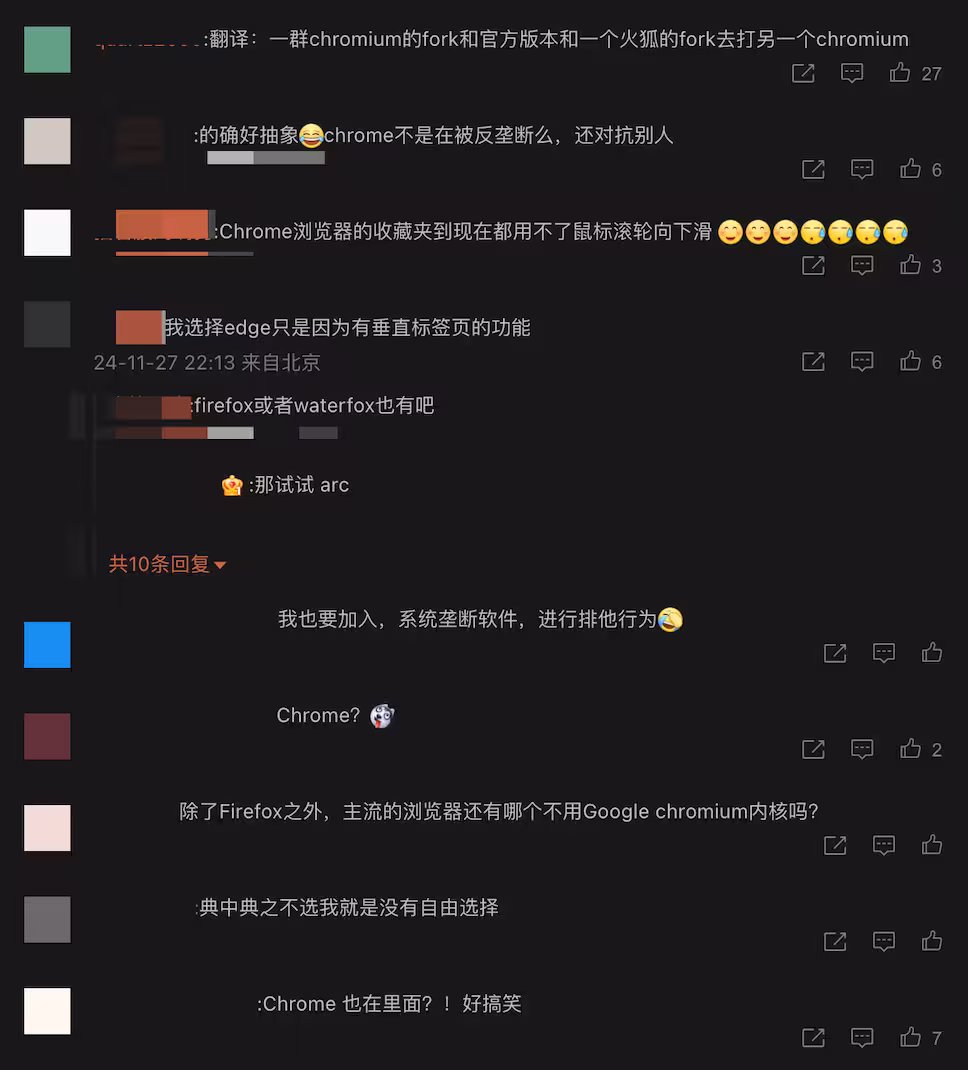Like the comment starting with 翻译
The image size is (968, 1070).
point(900,73)
